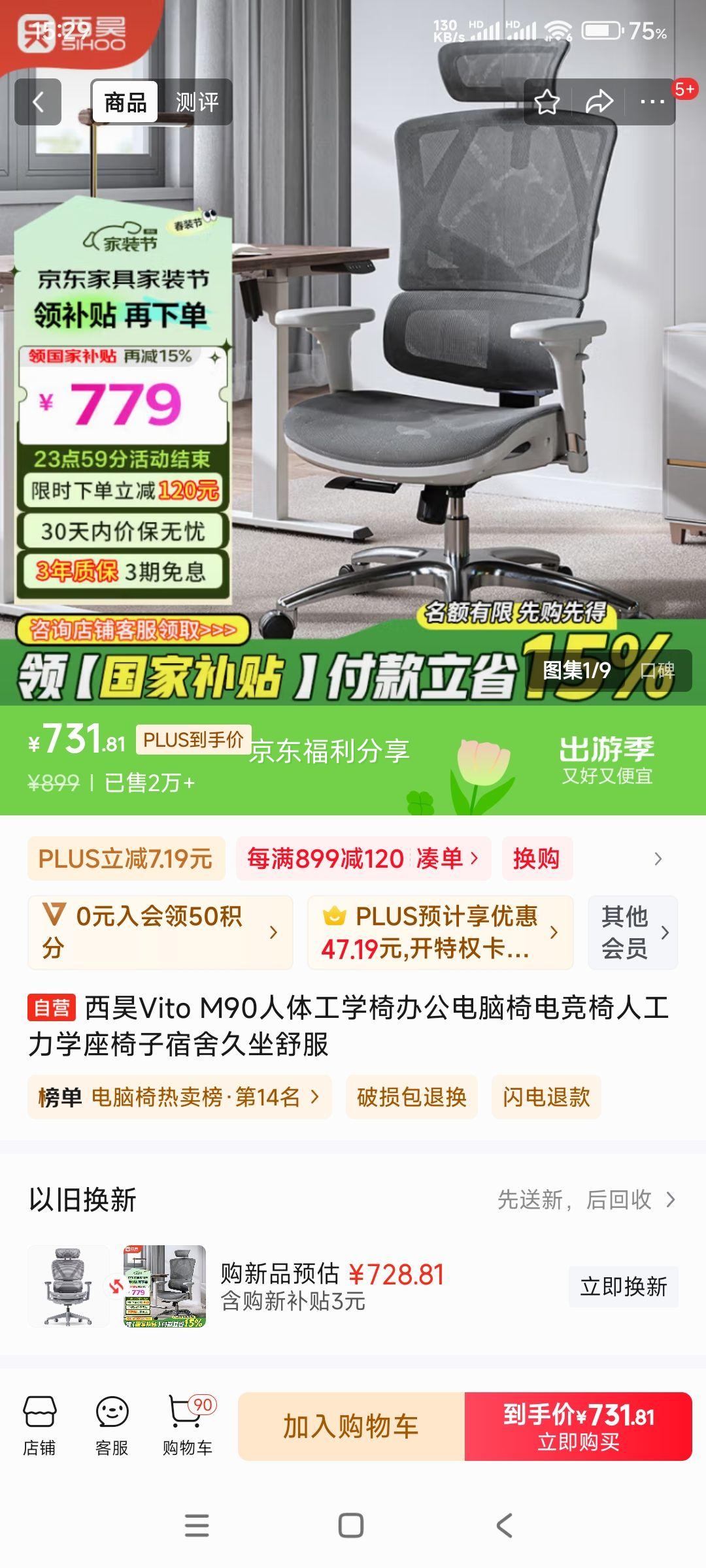Tap the 破损包退换 service tag
This screenshot has width=706, height=1568.
[x=411, y=1097]
